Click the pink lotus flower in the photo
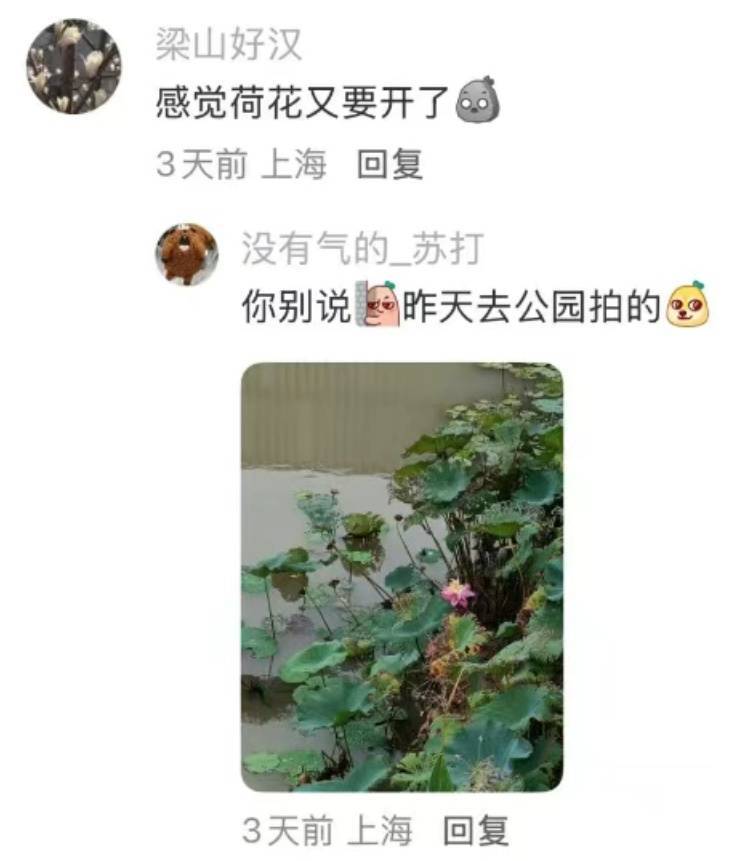 pyautogui.click(x=458, y=594)
